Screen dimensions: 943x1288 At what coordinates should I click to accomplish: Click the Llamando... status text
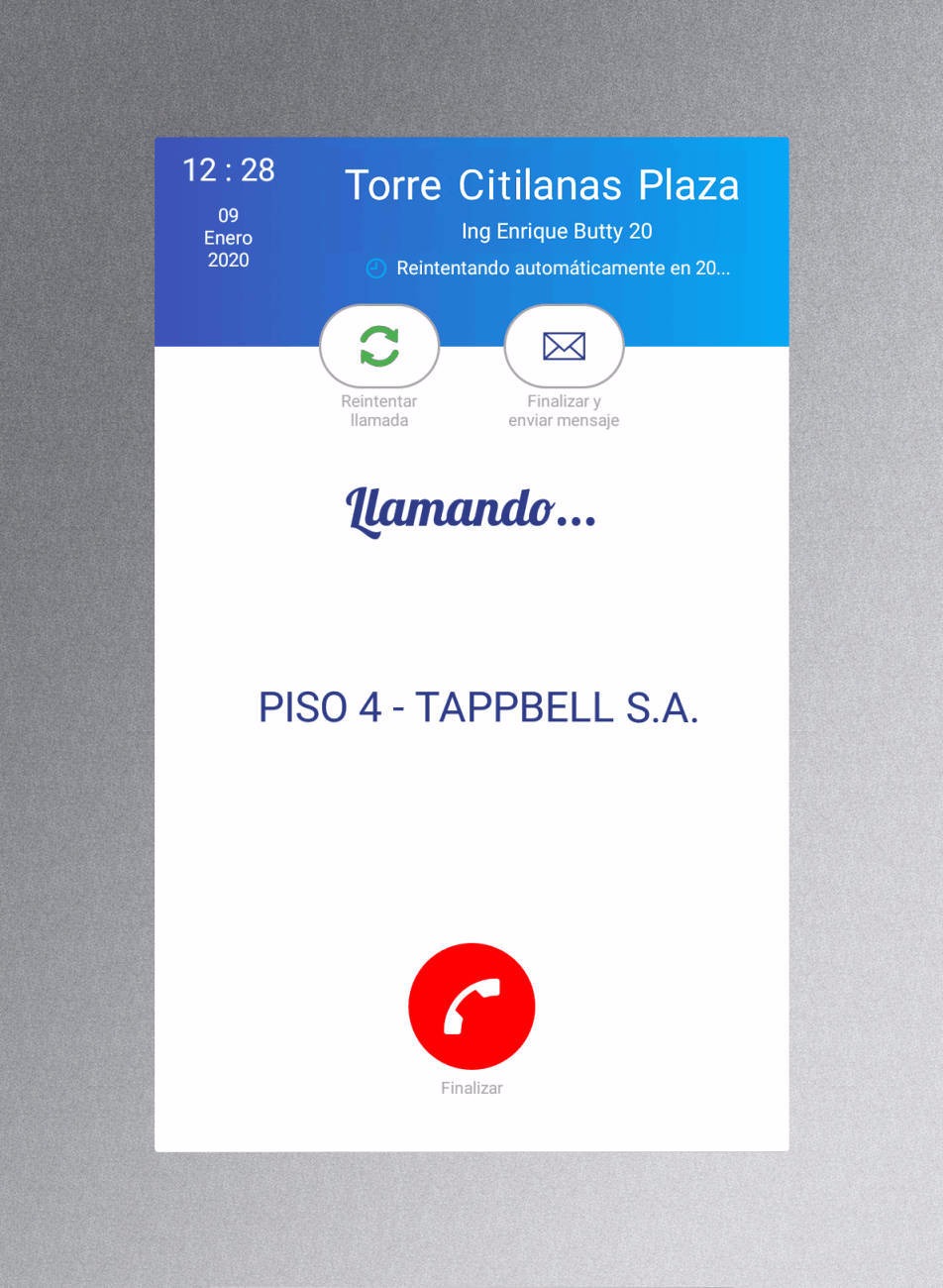point(471,510)
